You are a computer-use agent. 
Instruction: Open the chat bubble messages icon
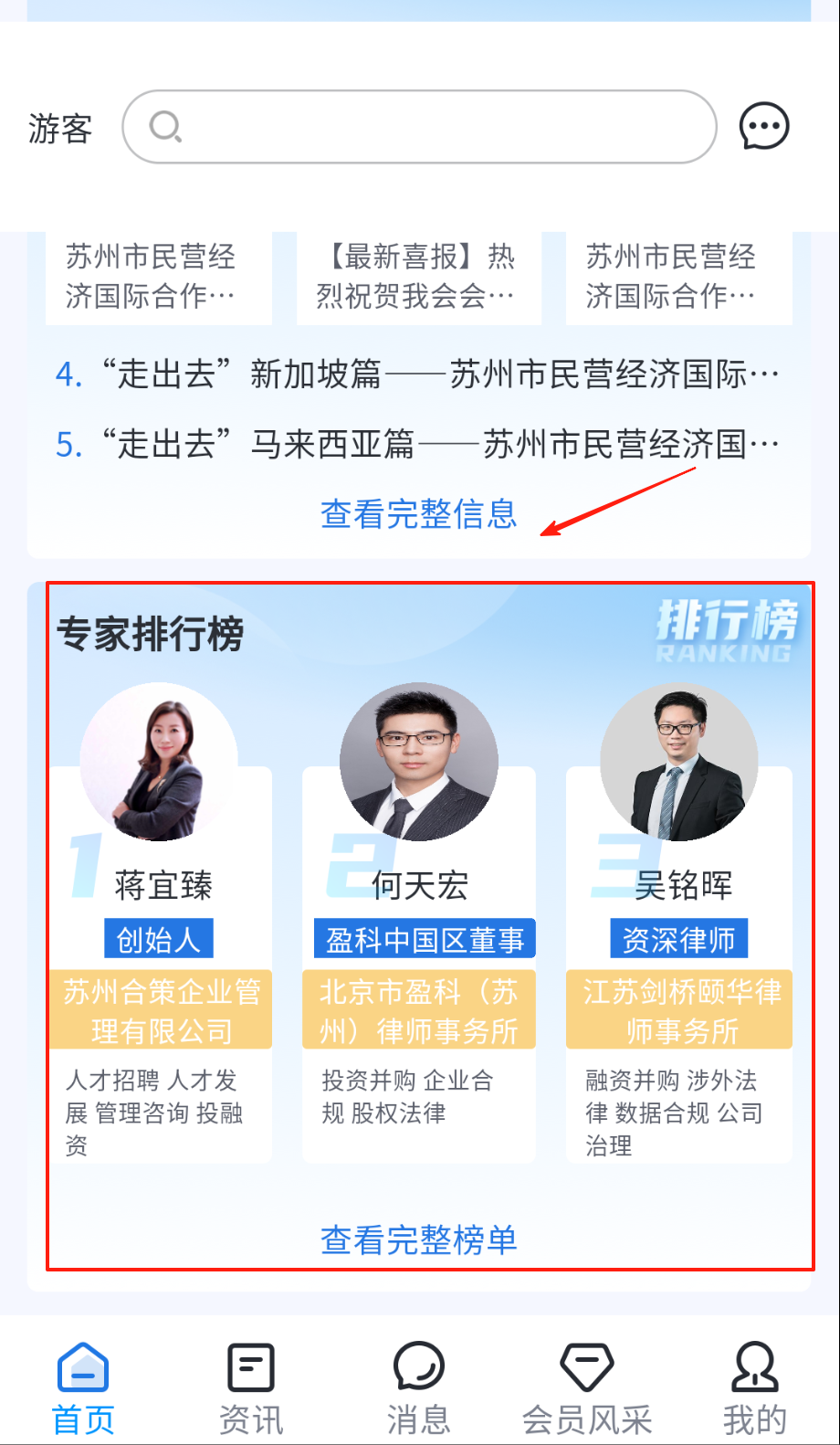coord(763,127)
